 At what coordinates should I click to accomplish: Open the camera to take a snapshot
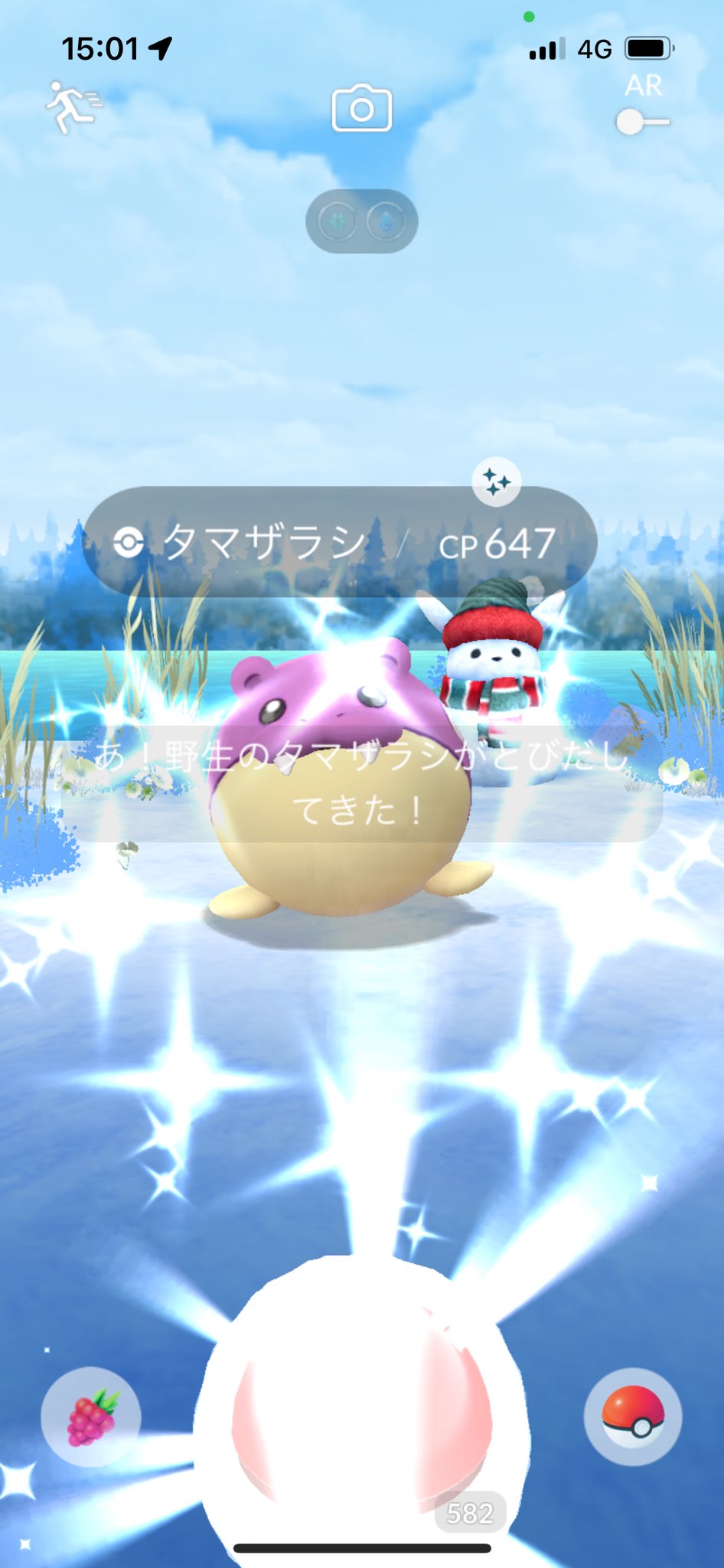point(361,109)
